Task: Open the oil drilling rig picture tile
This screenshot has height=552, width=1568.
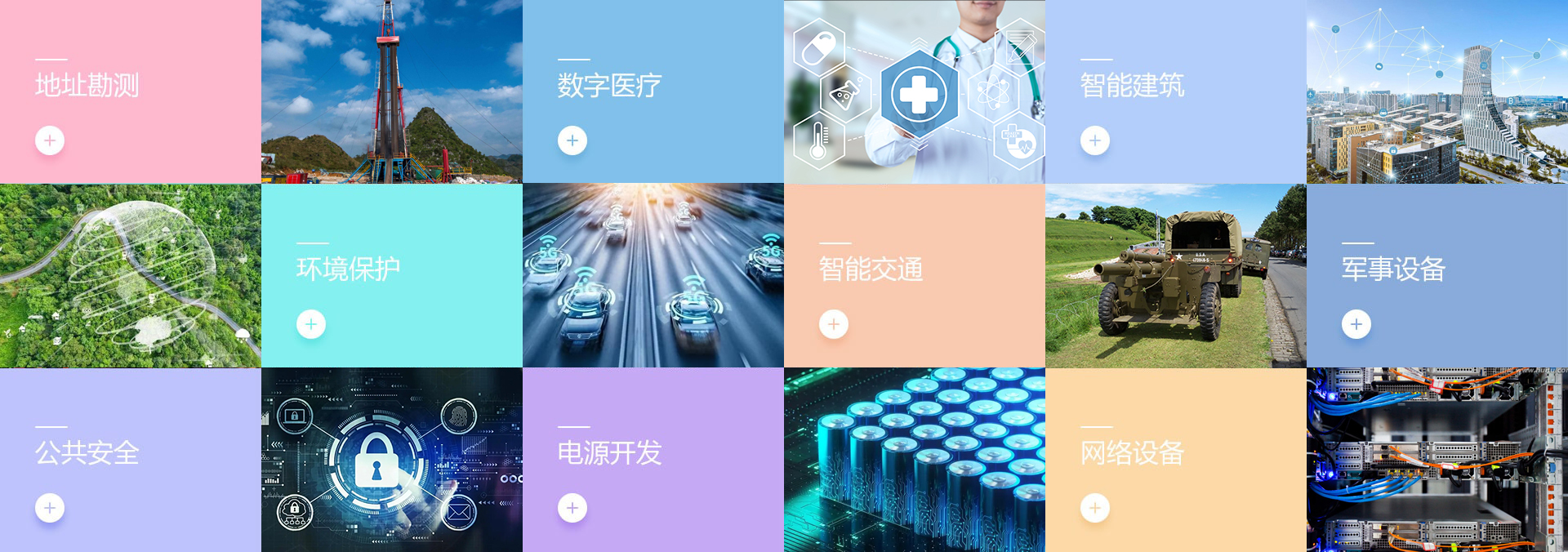Action: pos(392,91)
